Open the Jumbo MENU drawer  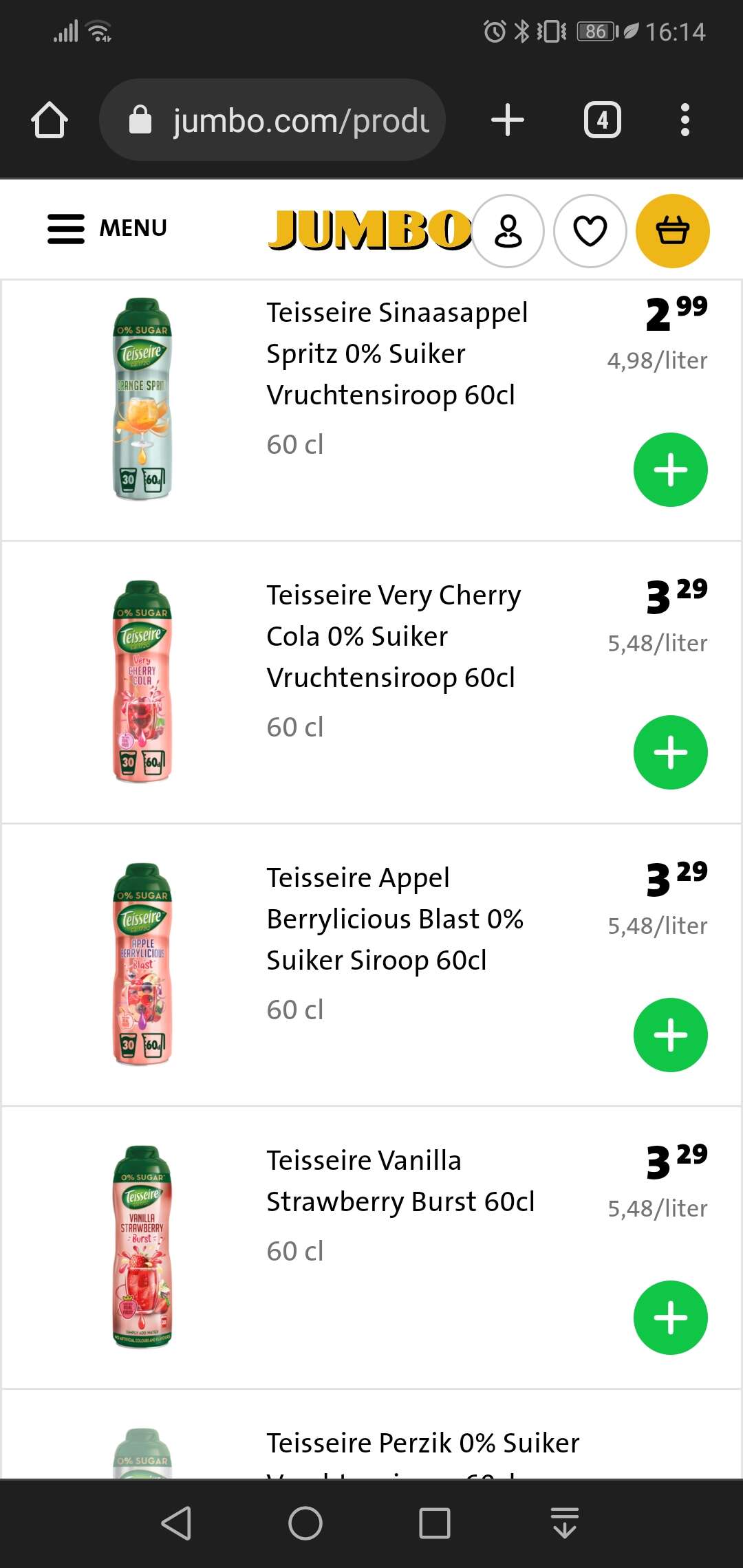(x=107, y=228)
